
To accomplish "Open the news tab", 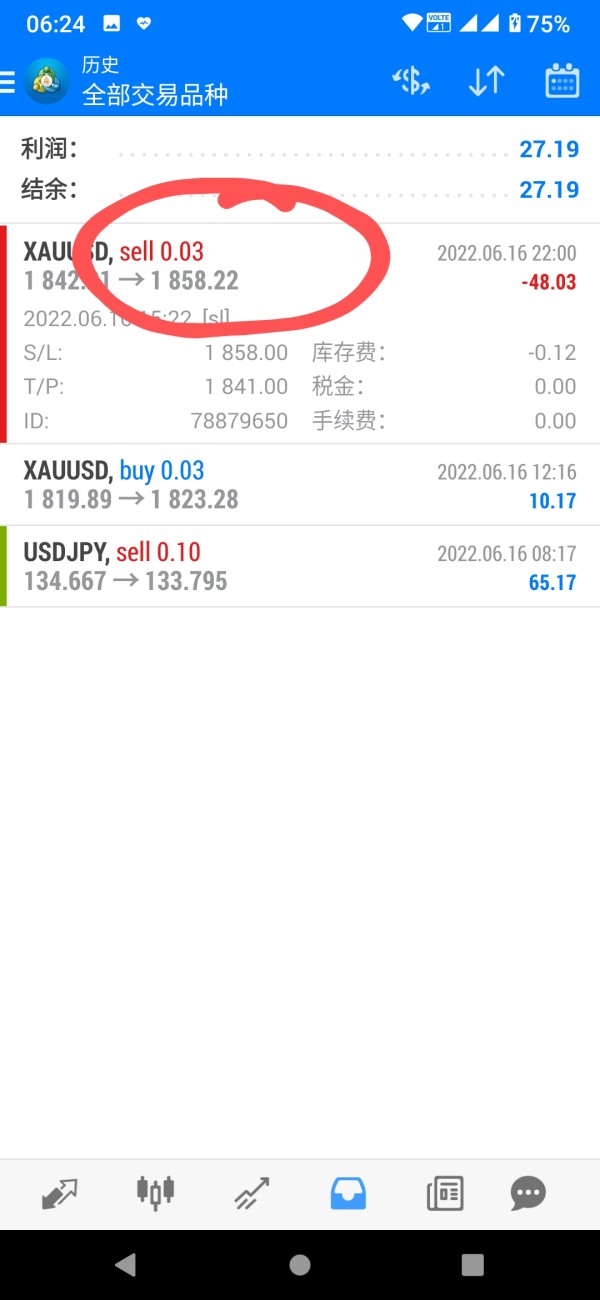I will pos(444,1192).
